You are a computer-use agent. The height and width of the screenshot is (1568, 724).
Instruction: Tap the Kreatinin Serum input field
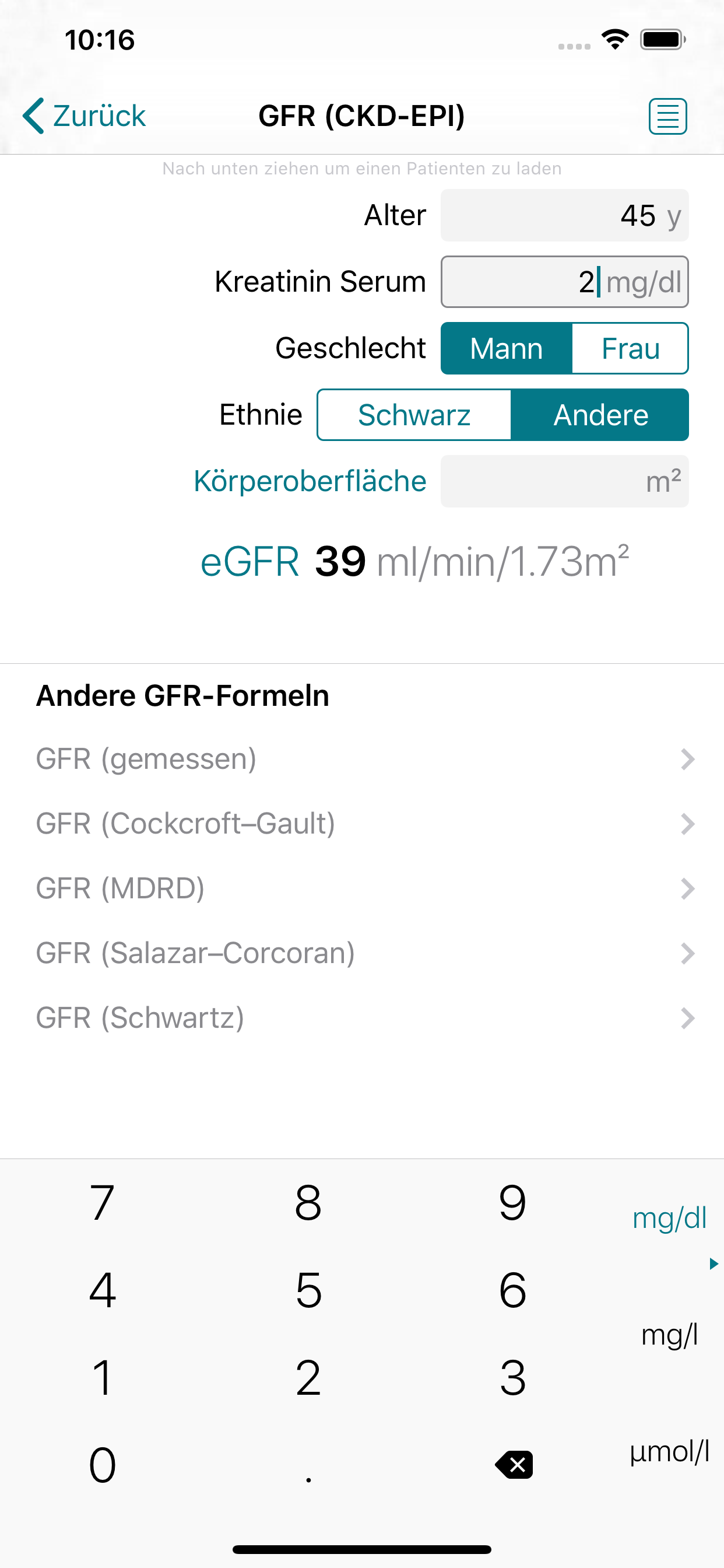(564, 282)
